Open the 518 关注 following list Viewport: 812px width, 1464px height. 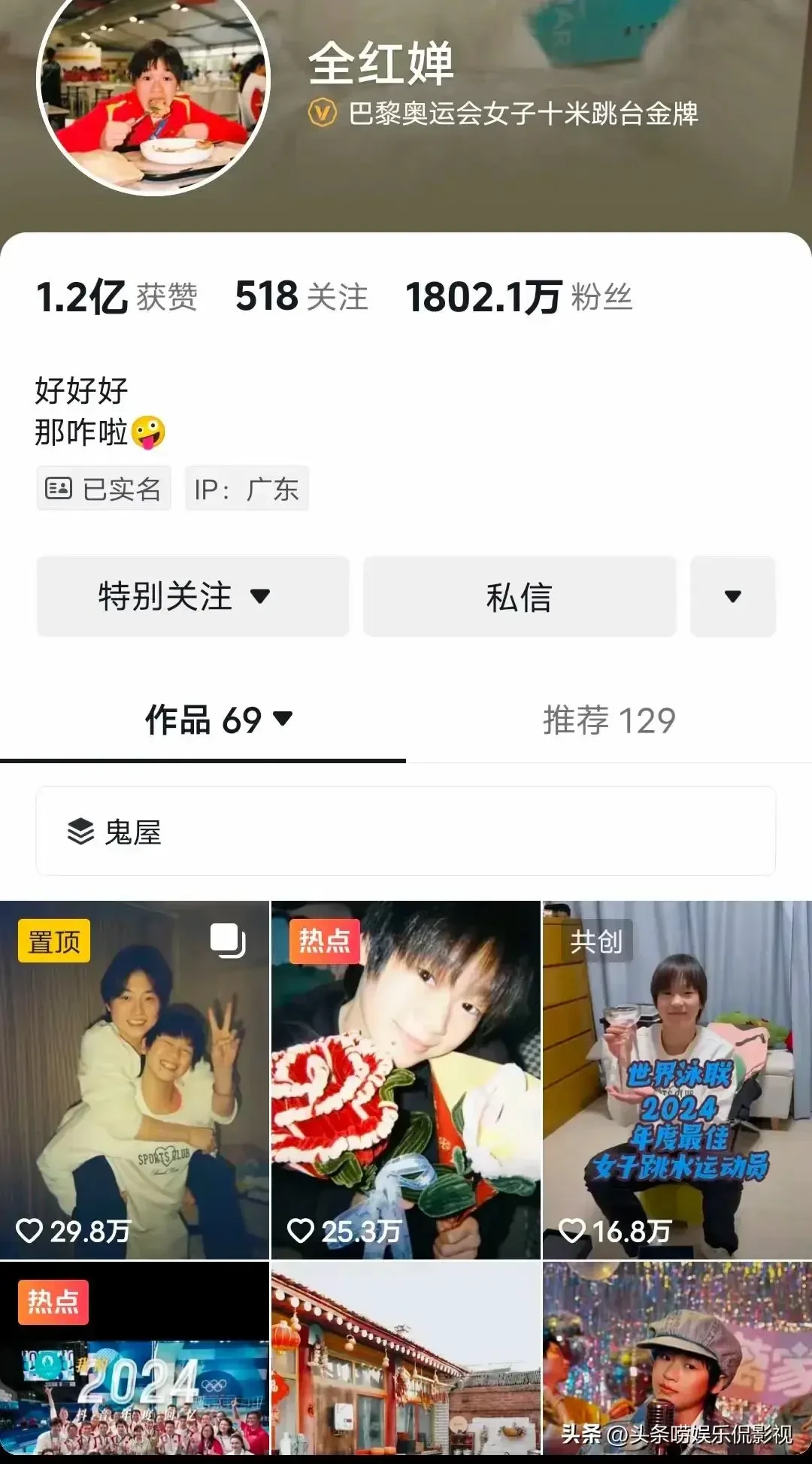301,297
